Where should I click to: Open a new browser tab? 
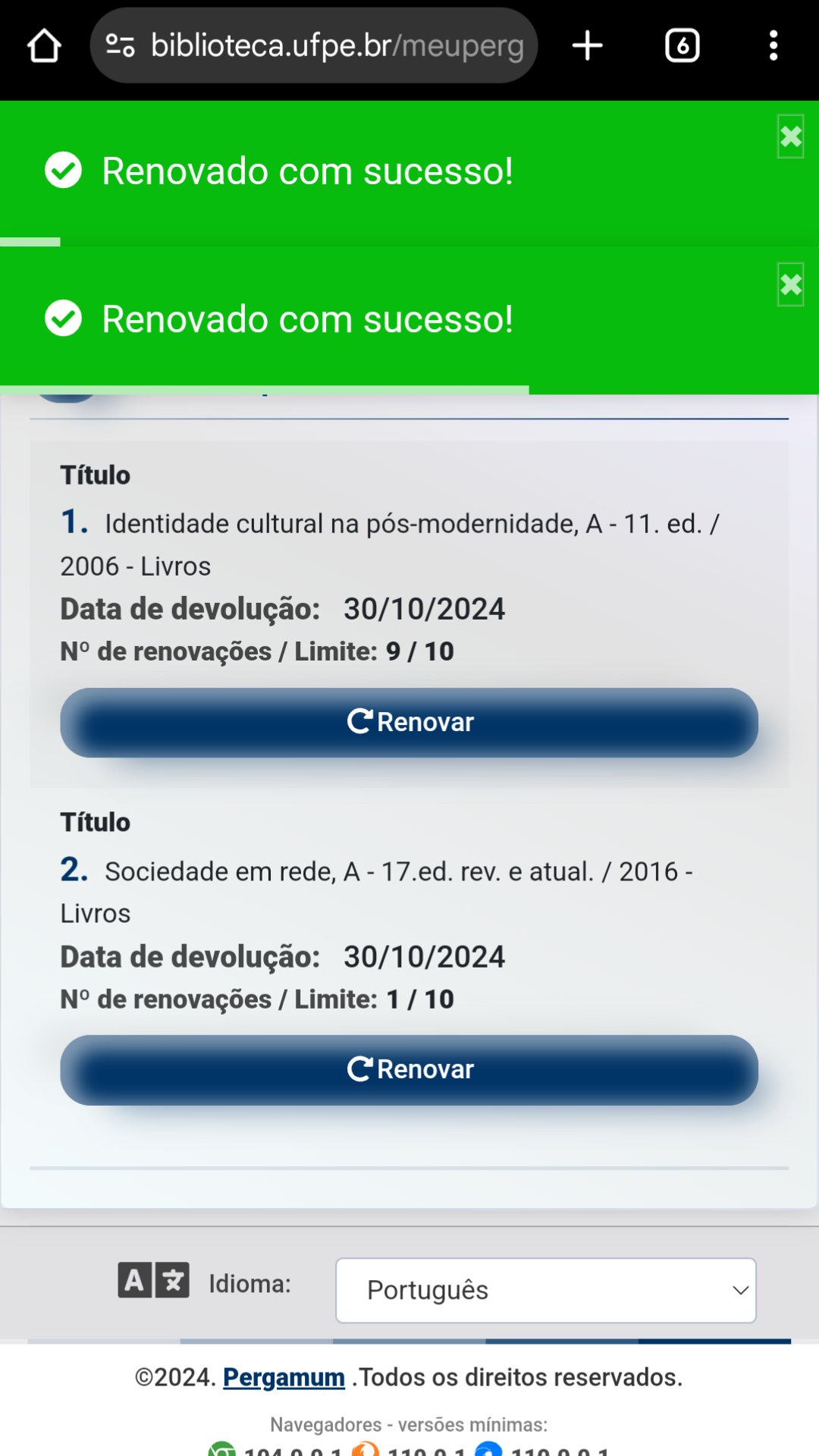pyautogui.click(x=587, y=46)
